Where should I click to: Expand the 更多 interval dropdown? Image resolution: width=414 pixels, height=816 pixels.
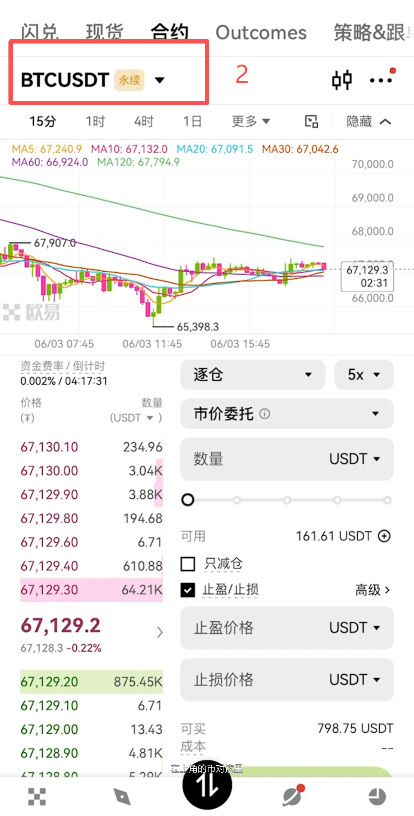(x=251, y=122)
